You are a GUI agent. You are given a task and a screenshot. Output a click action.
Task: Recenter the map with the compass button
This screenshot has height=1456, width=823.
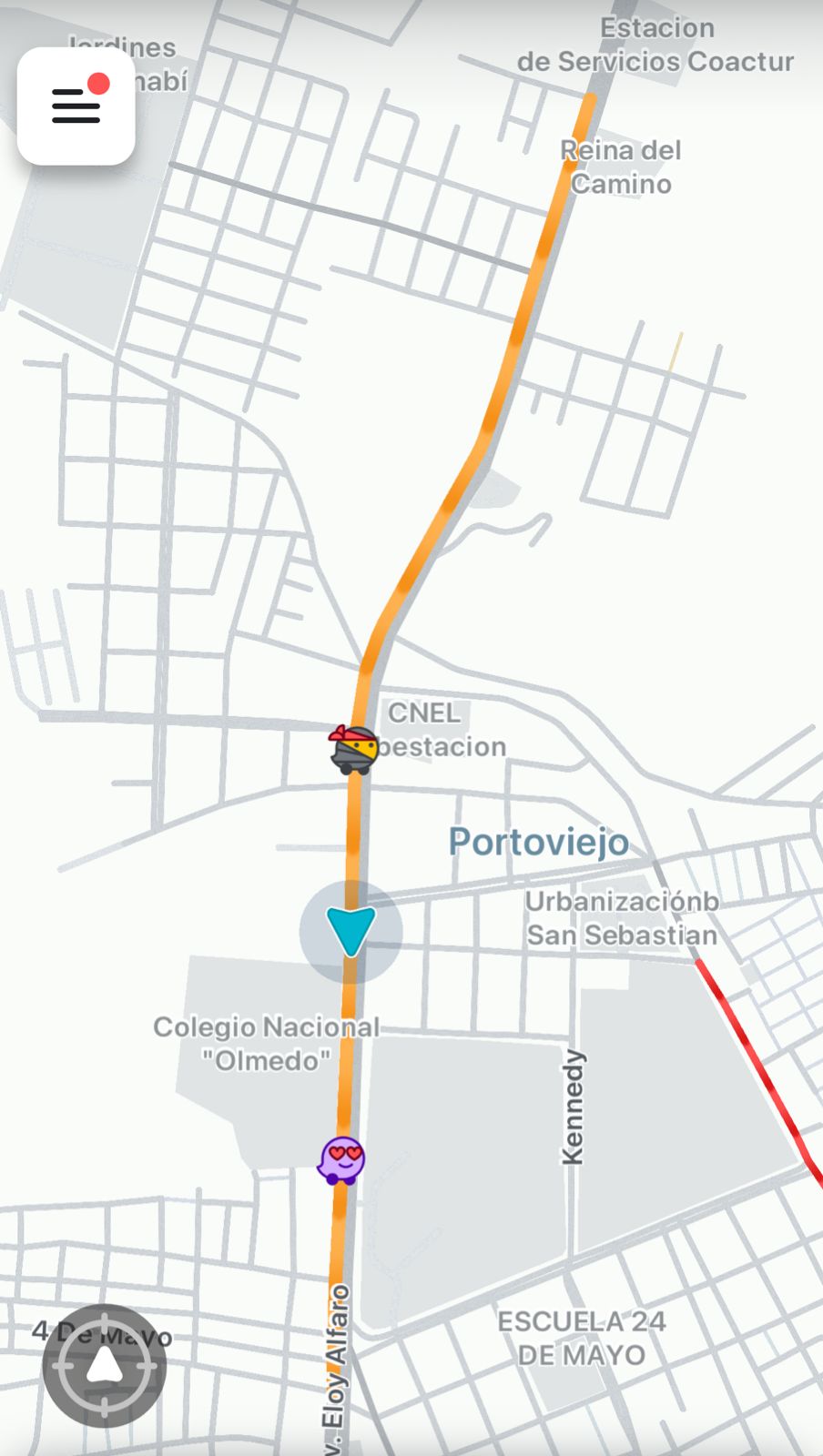pos(105,1365)
